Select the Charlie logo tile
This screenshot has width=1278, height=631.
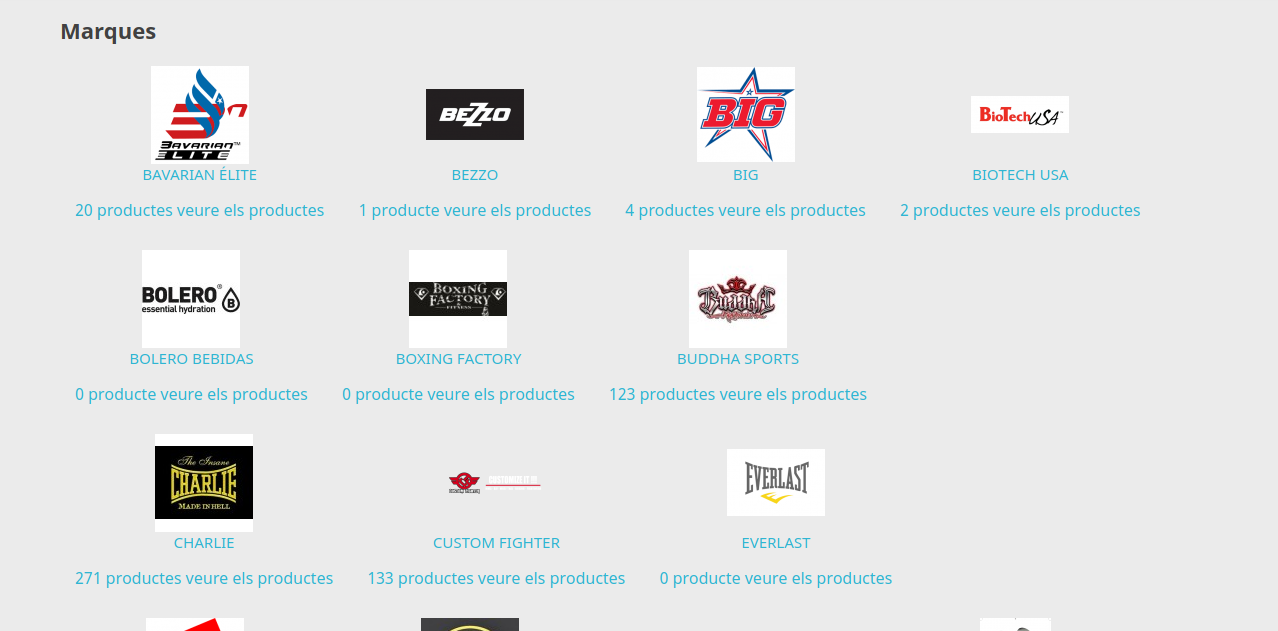pyautogui.click(x=203, y=483)
